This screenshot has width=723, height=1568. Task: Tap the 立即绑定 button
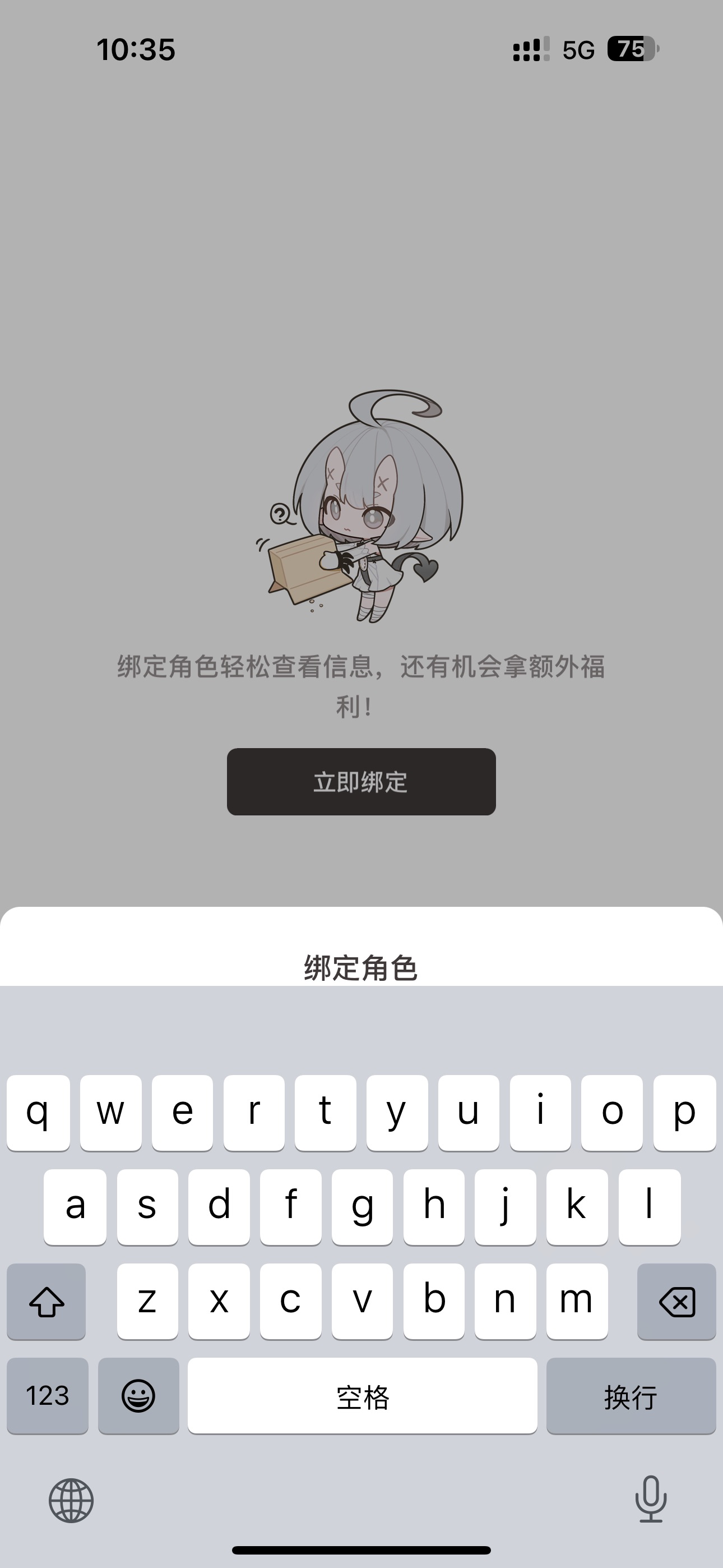tap(361, 782)
